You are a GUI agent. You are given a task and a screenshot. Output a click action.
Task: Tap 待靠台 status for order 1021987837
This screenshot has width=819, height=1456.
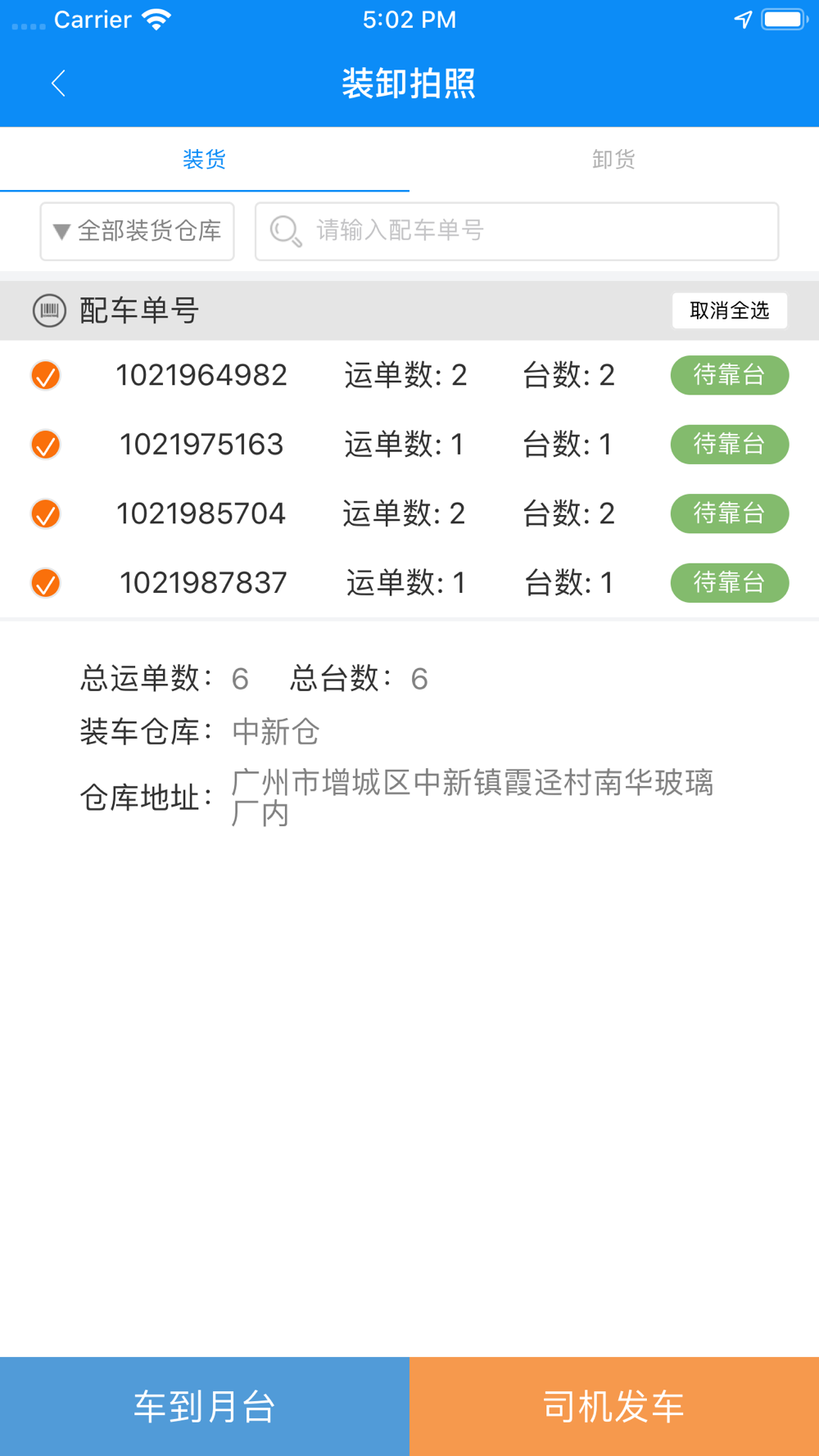[730, 583]
